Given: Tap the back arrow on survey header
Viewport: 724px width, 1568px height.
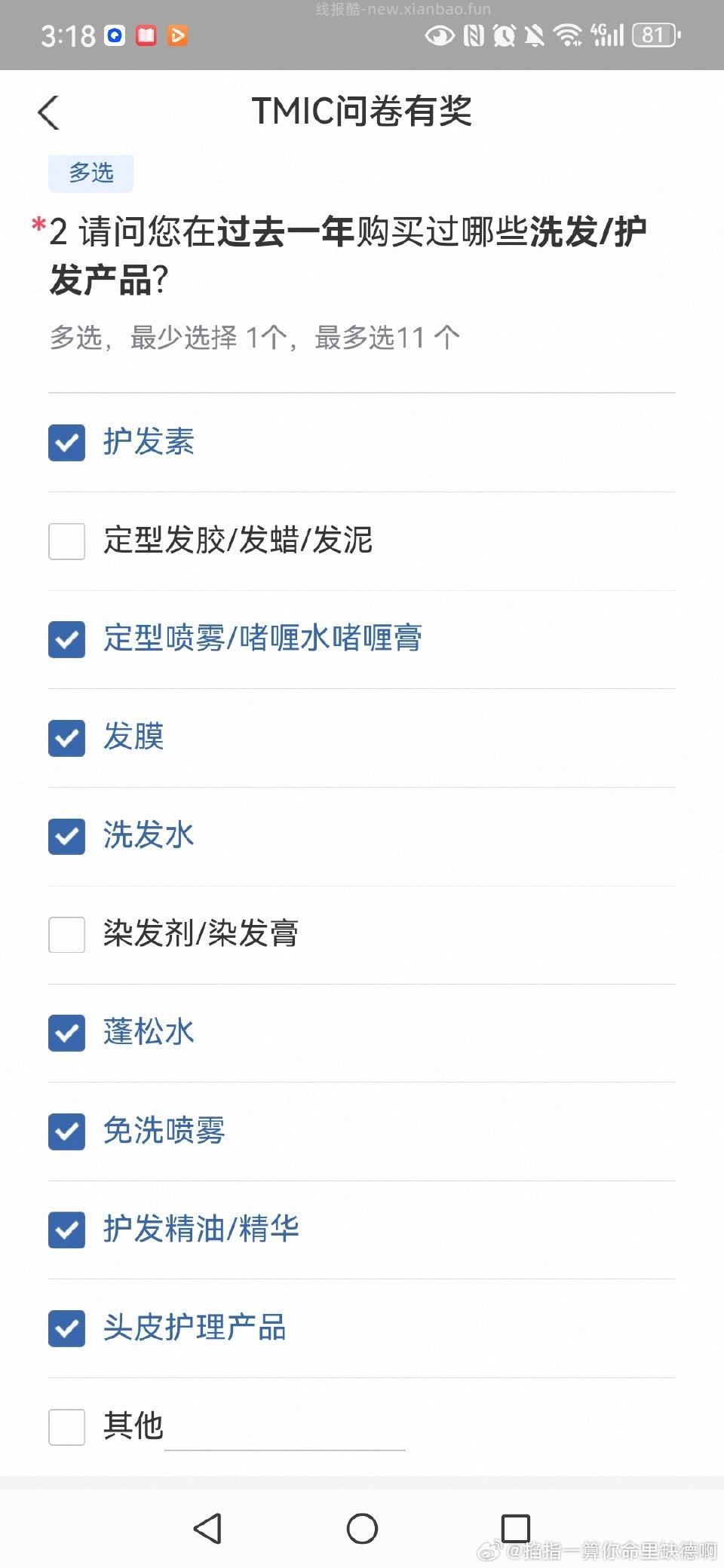Looking at the screenshot, I should [47, 113].
